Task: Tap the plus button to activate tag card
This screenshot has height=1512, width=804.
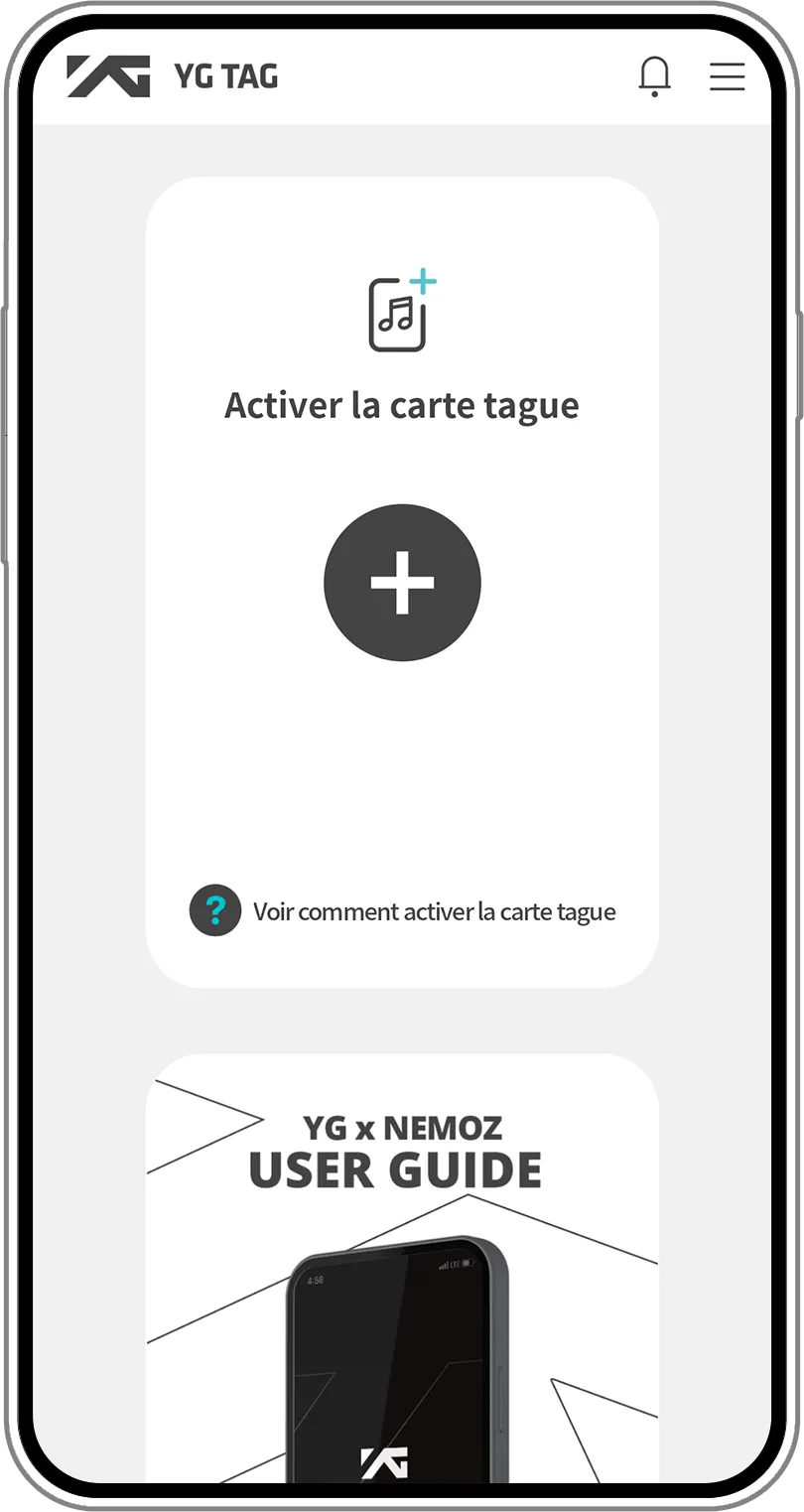Action: 402,583
